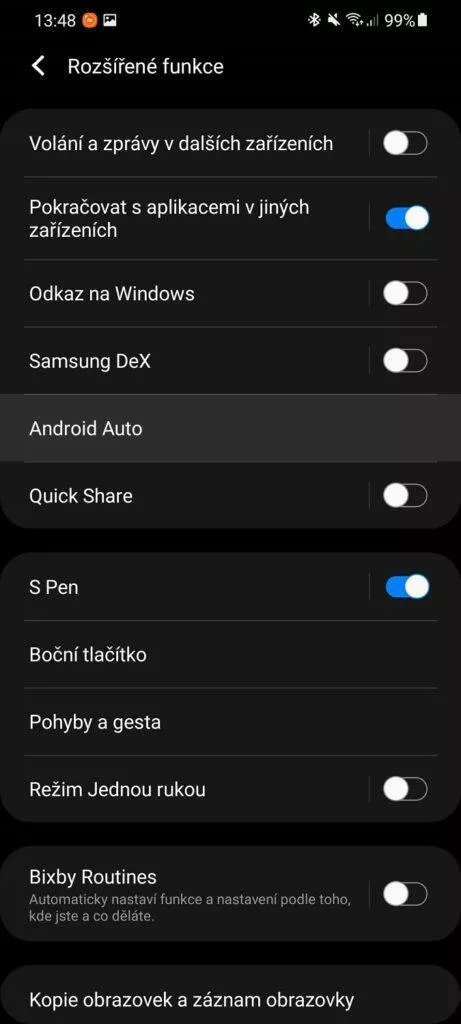Turn off Pokračovat s aplikacemi v jiných zařízeních

(407, 218)
